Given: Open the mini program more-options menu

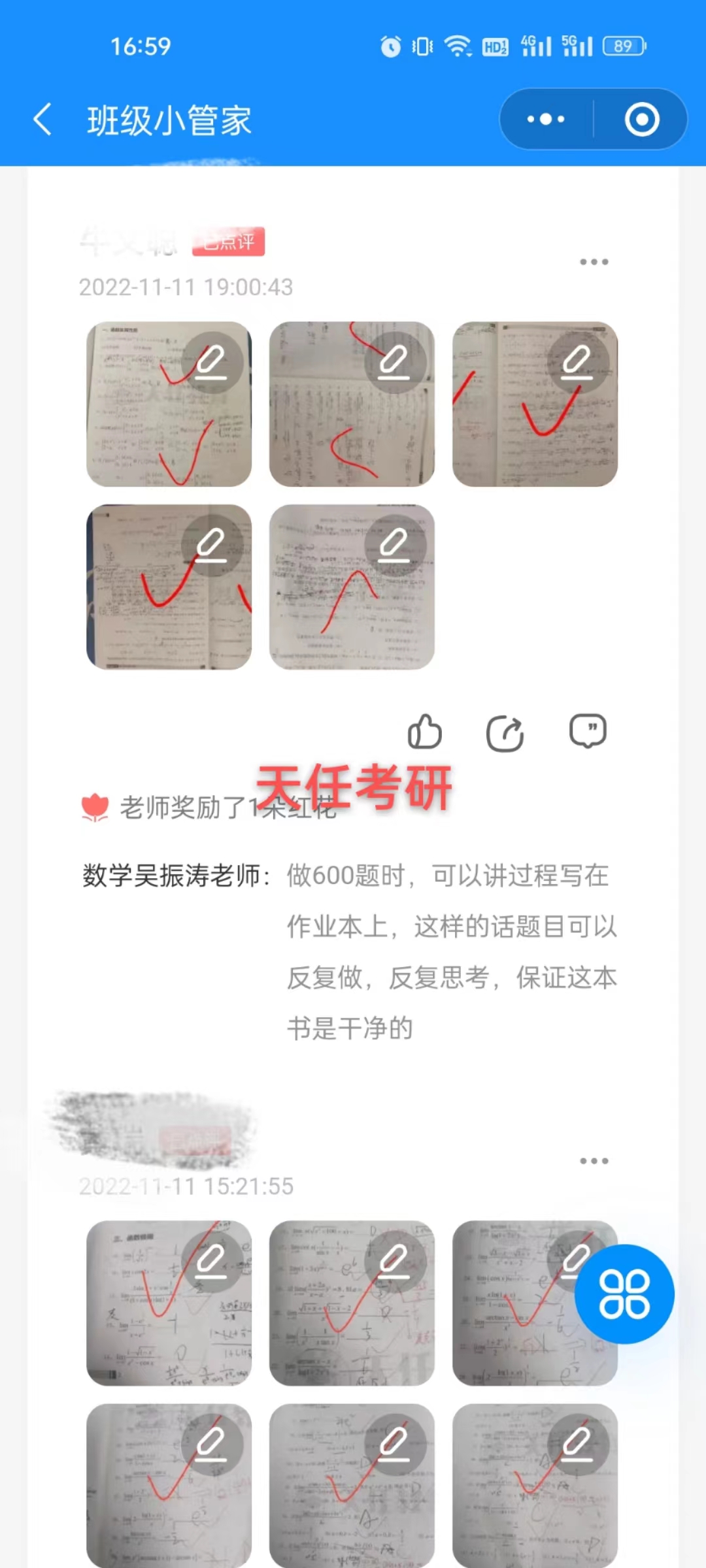Looking at the screenshot, I should pyautogui.click(x=546, y=120).
